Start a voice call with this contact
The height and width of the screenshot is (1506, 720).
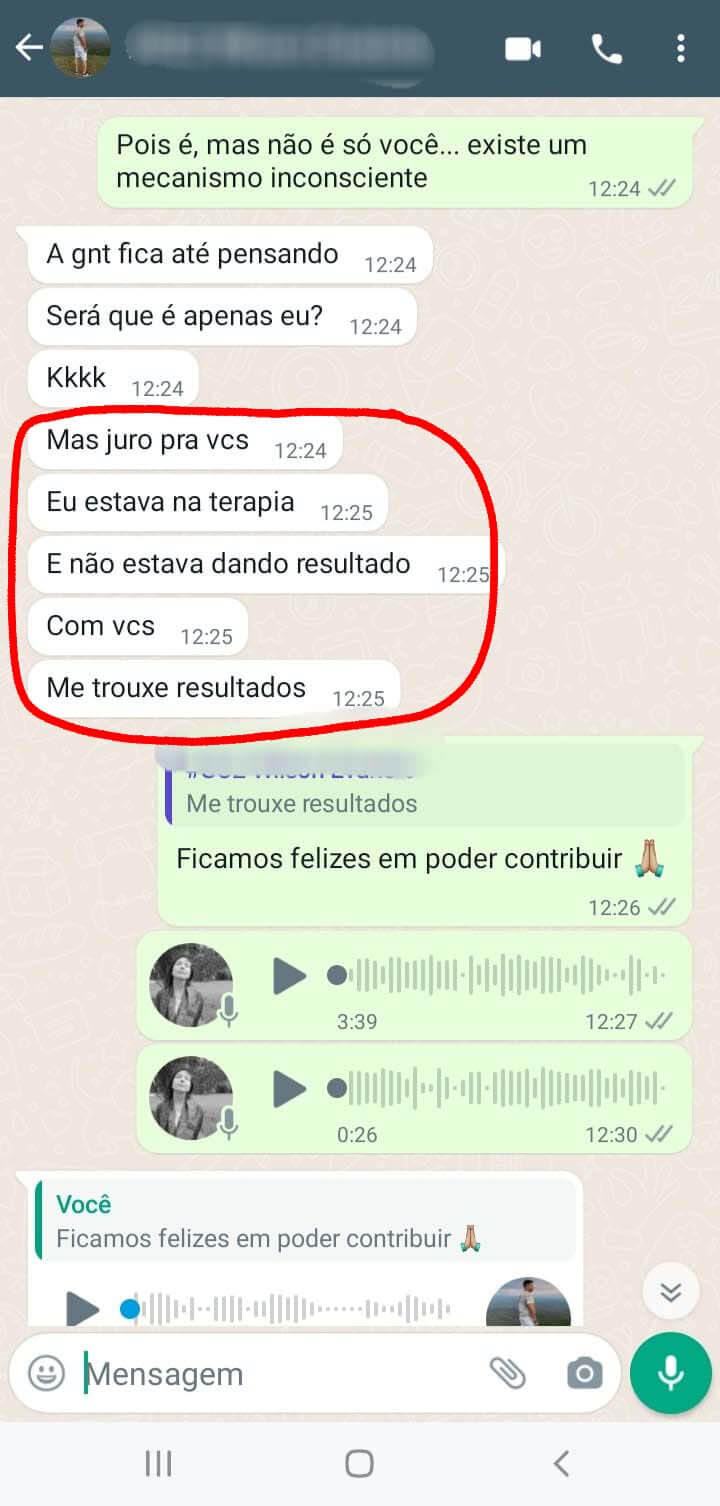coord(606,48)
